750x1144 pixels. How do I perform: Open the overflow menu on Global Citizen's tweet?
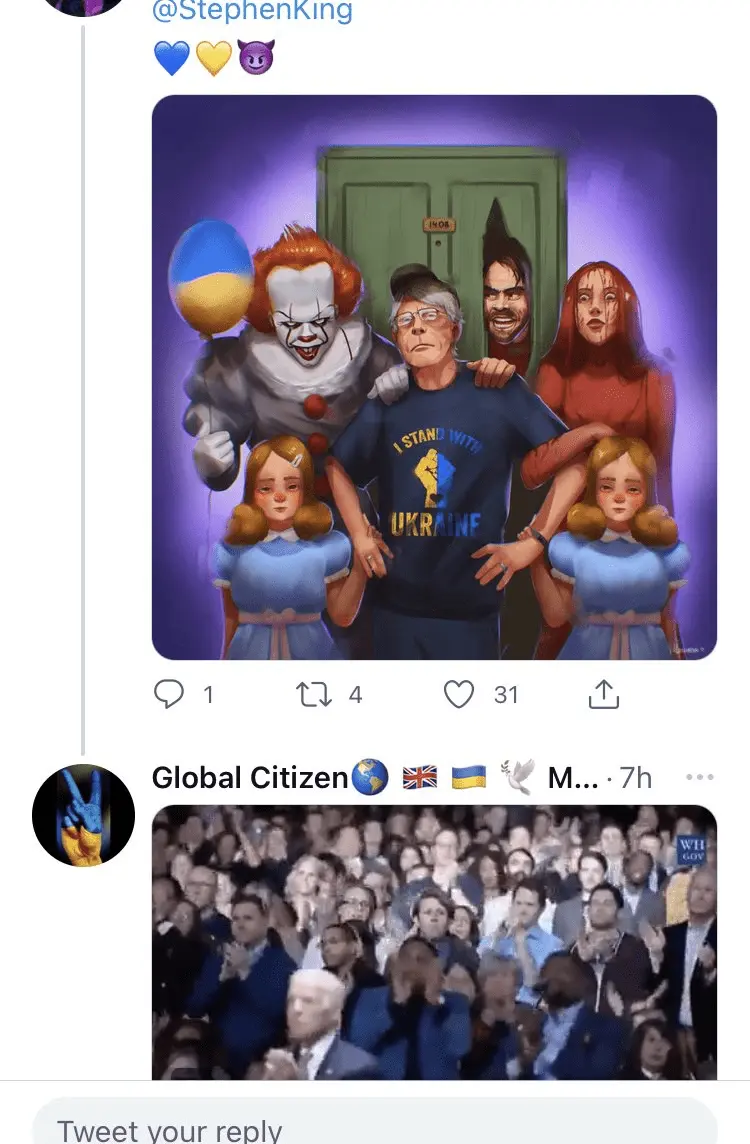tap(700, 777)
